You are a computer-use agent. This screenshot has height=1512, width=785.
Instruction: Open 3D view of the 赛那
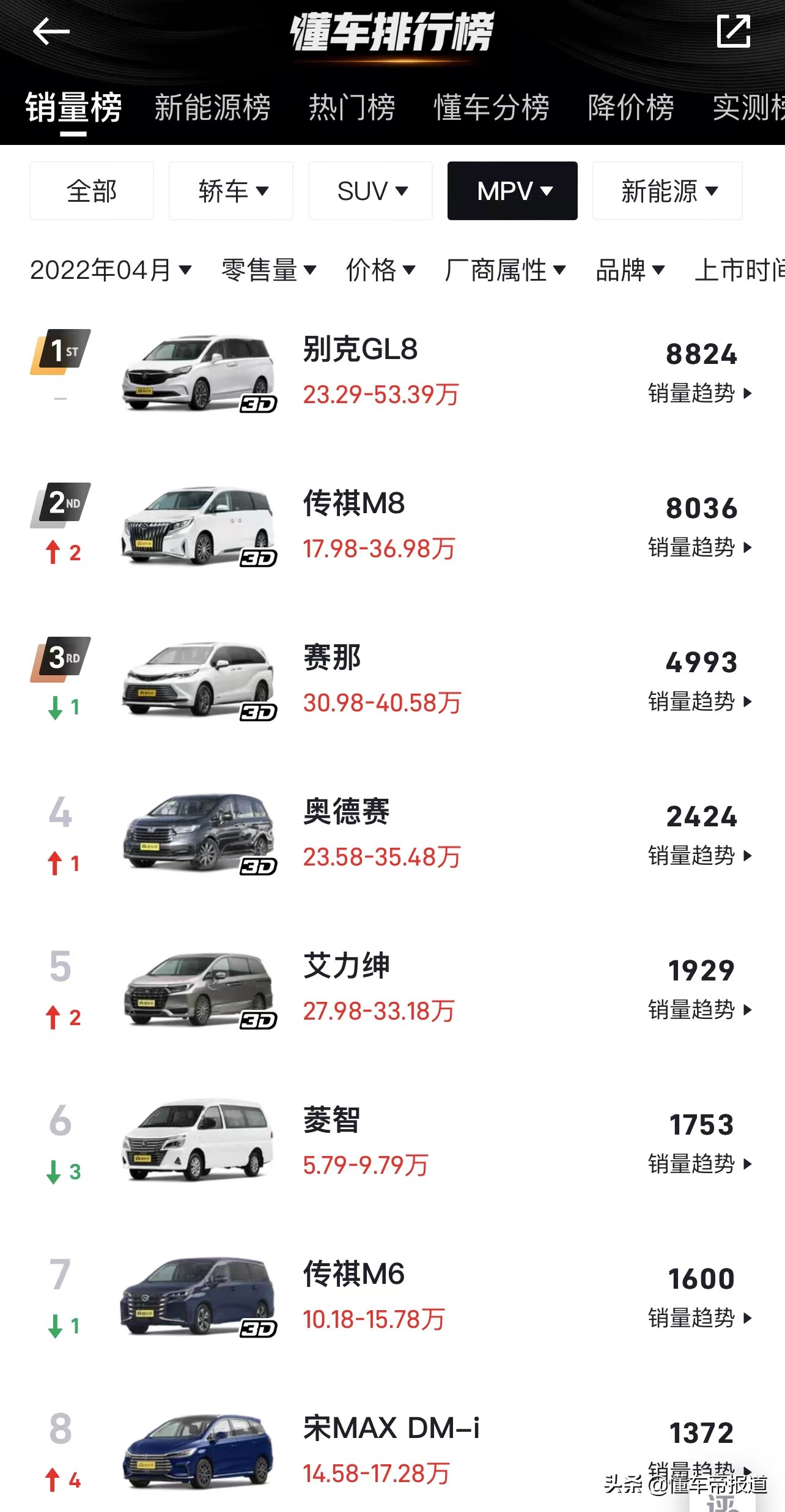(x=259, y=711)
